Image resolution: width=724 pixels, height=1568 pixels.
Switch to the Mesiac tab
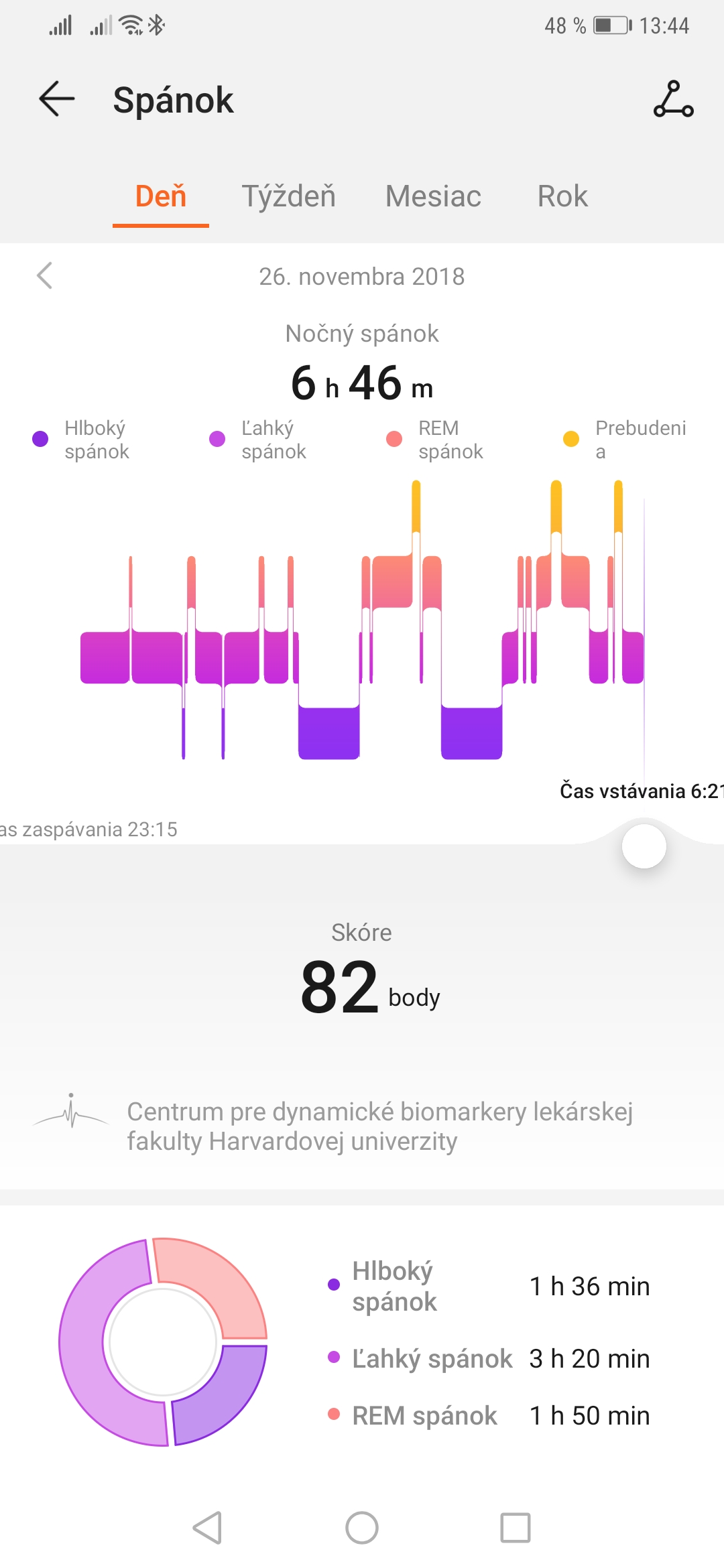[433, 196]
